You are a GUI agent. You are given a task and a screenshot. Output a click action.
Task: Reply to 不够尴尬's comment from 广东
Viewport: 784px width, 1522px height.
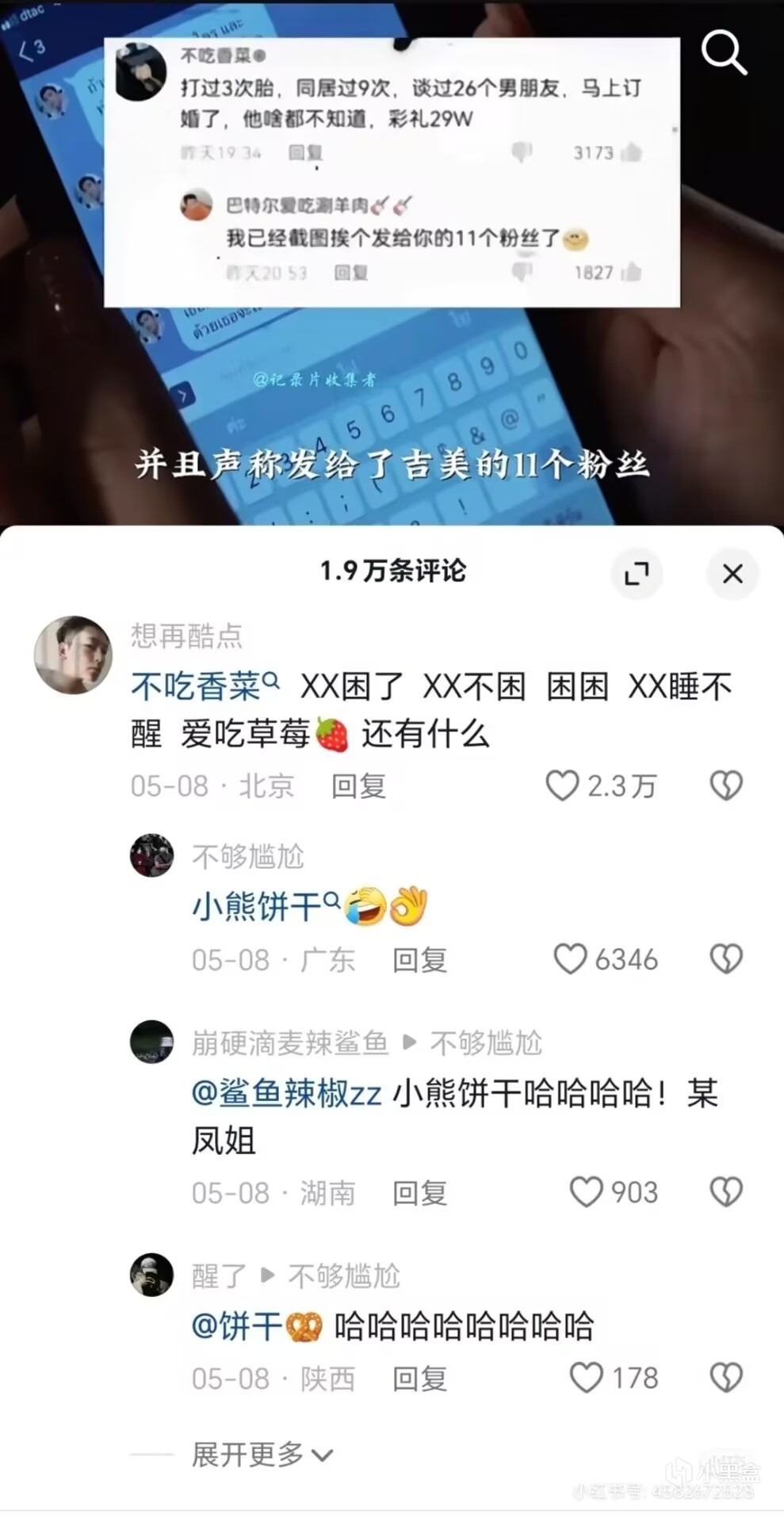coord(419,960)
